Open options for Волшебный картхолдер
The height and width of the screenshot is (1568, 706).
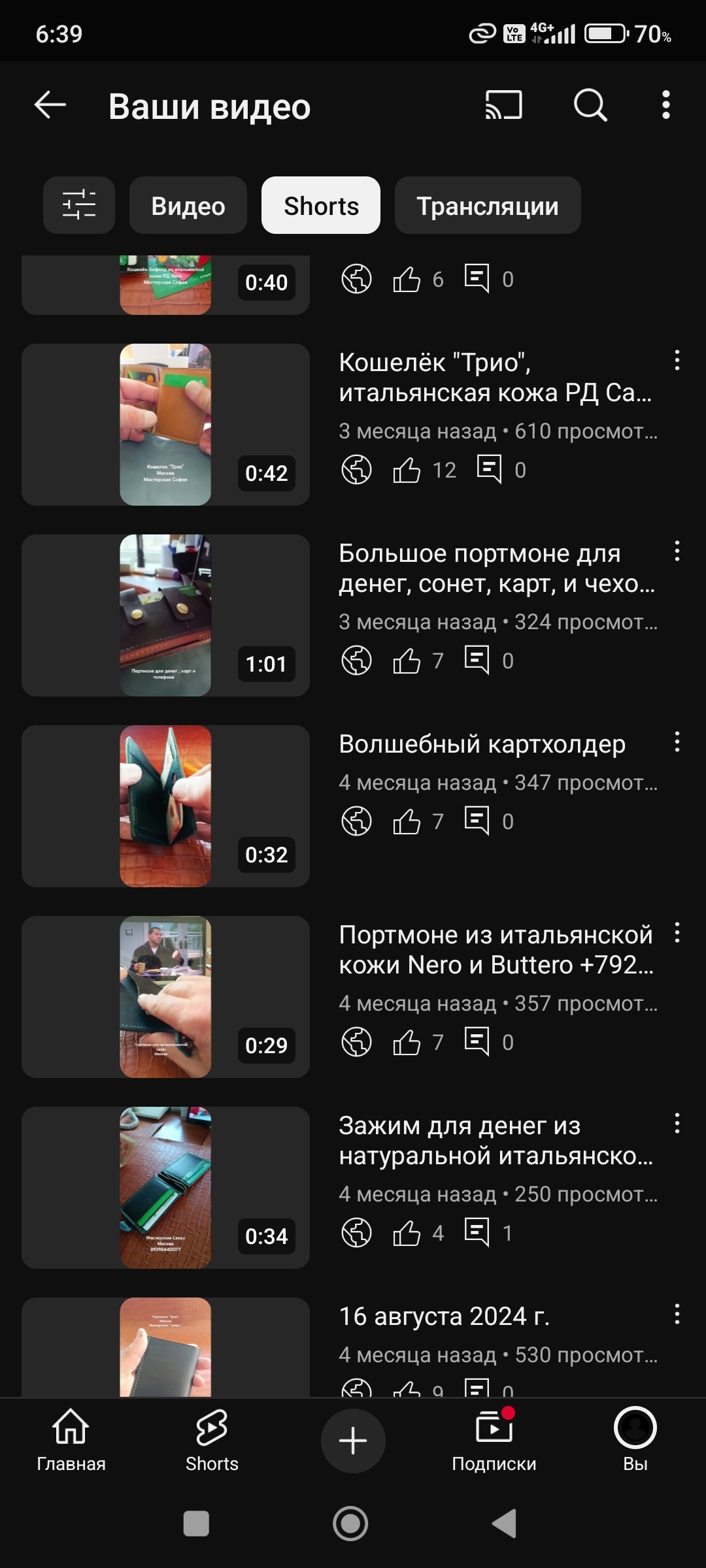[x=677, y=742]
